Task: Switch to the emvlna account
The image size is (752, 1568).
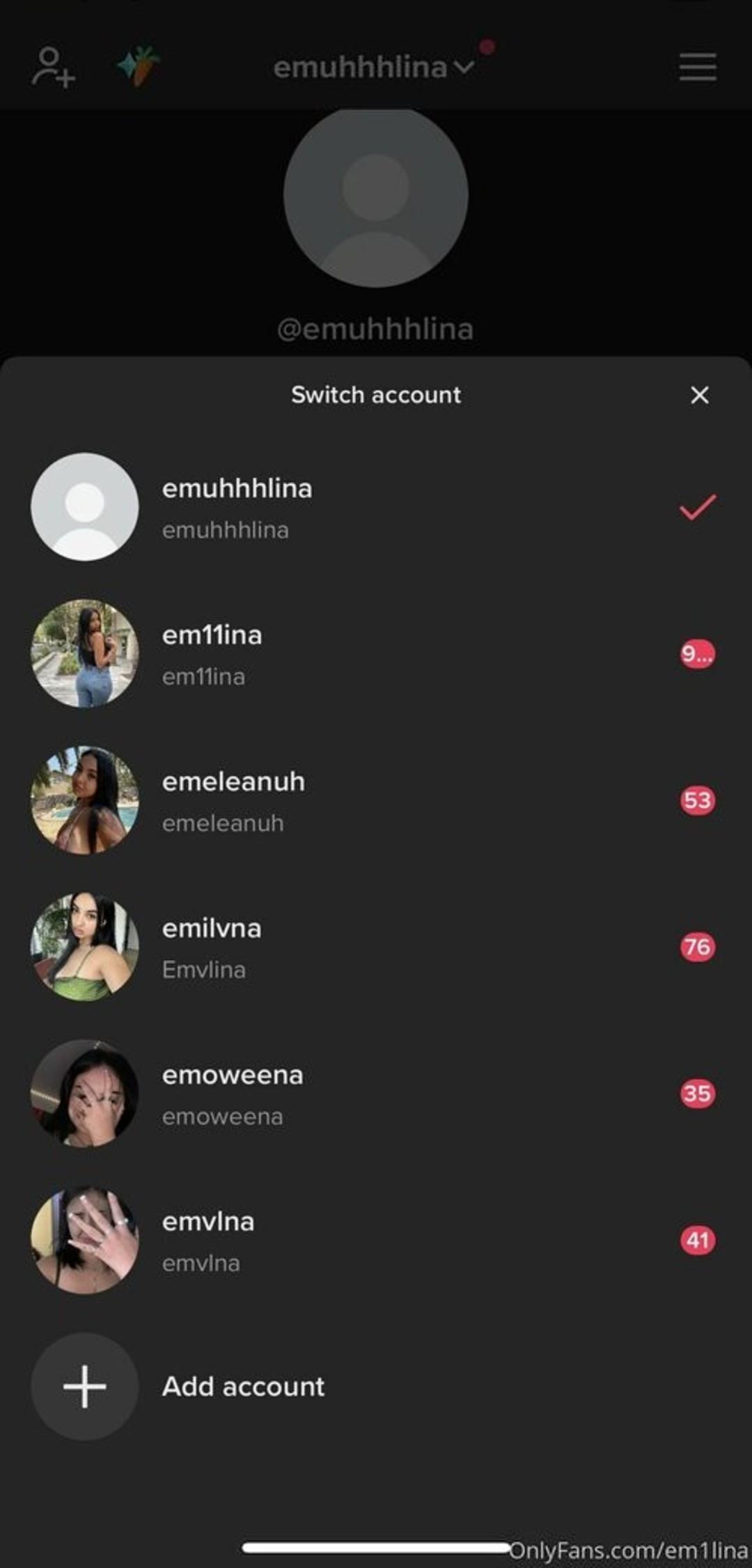Action: click(376, 1240)
